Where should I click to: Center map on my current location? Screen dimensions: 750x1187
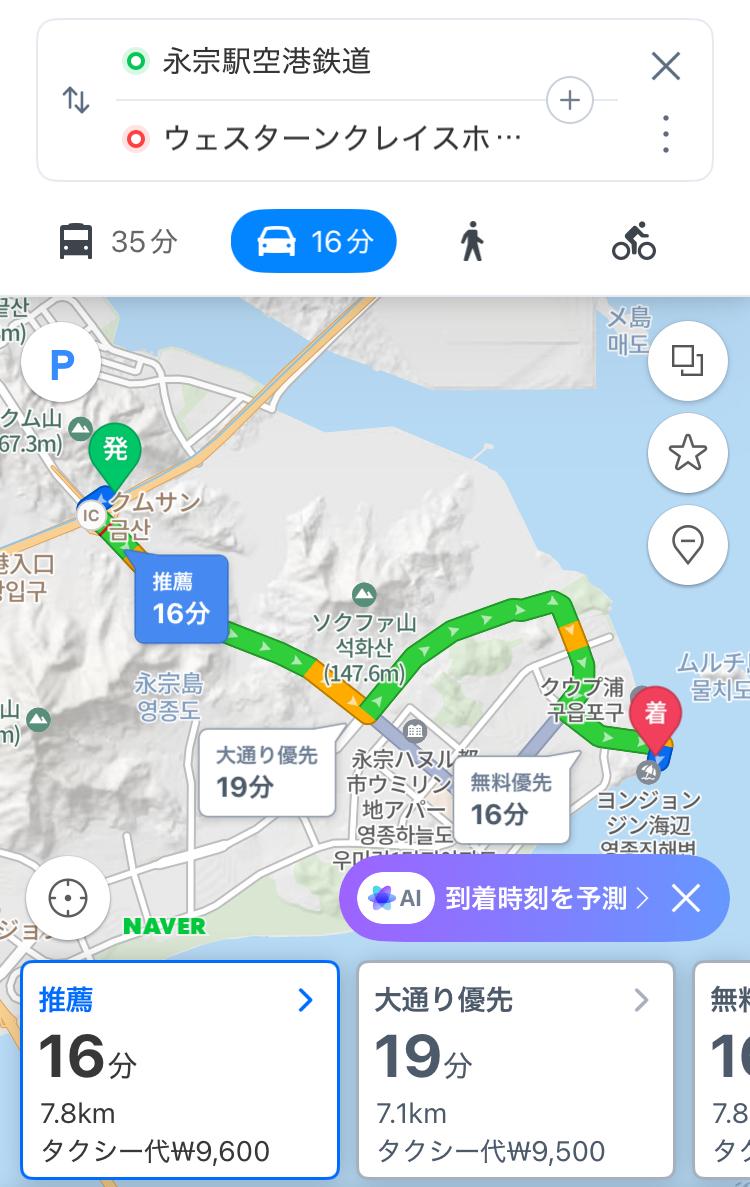pos(67,897)
